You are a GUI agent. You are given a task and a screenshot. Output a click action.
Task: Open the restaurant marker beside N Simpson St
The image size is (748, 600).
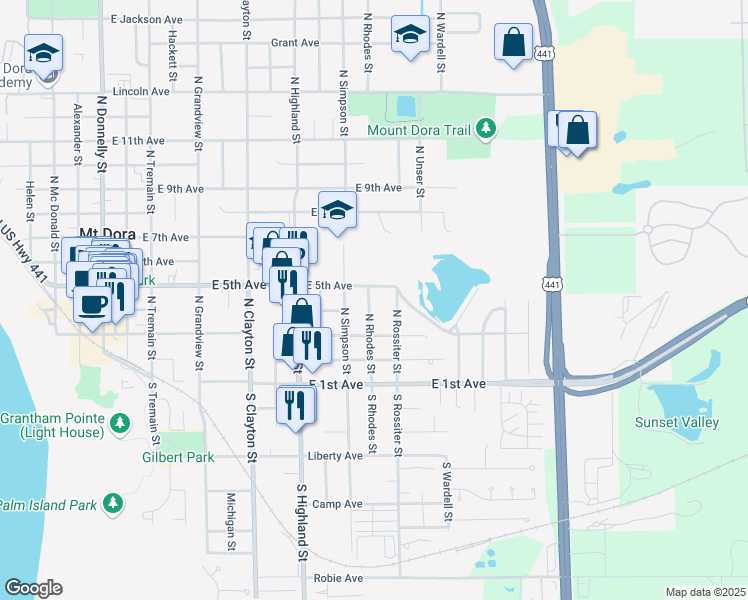coord(312,346)
